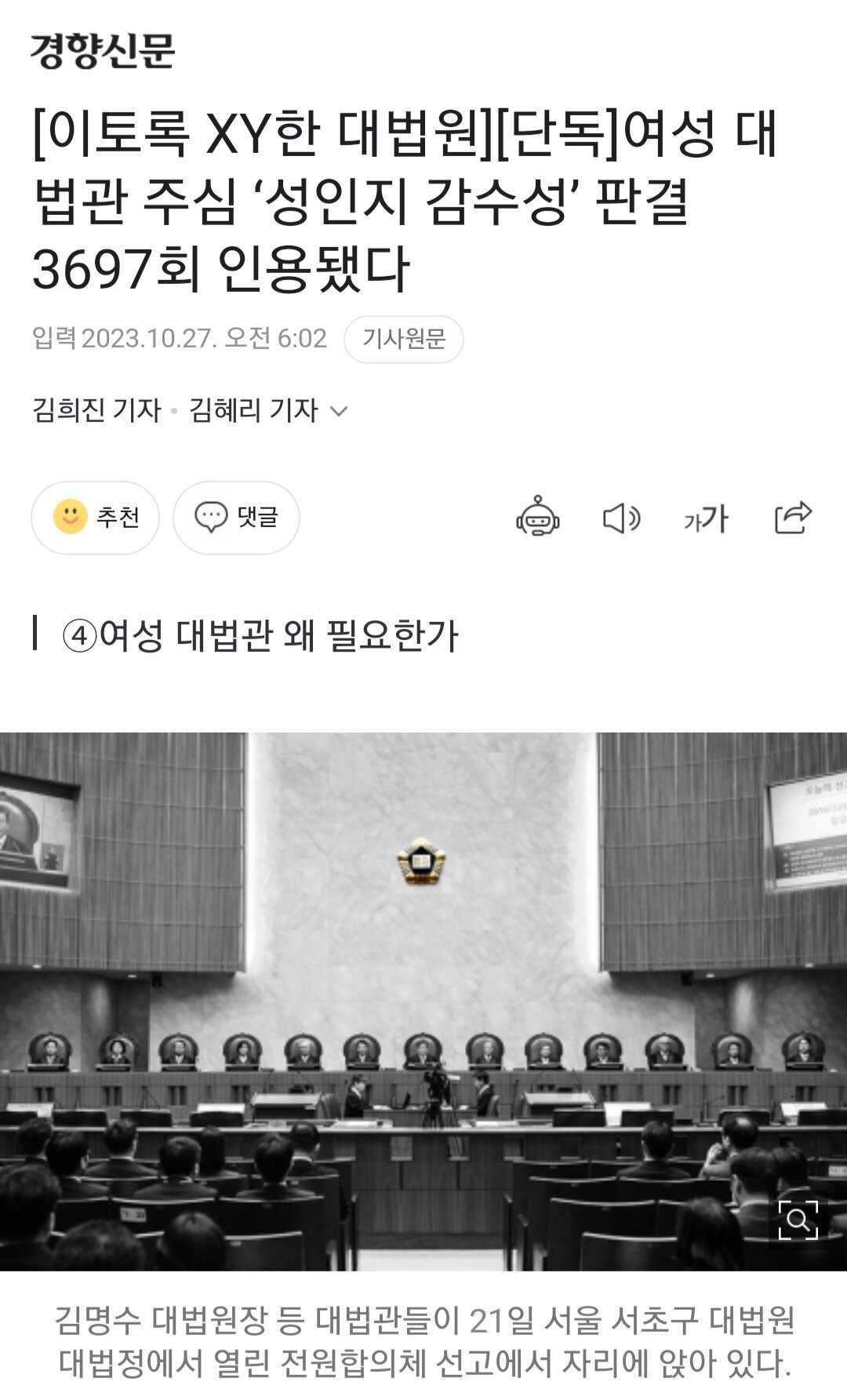The height and width of the screenshot is (1400, 847).
Task: Open the 경향신문 publisher page
Action: point(103,52)
